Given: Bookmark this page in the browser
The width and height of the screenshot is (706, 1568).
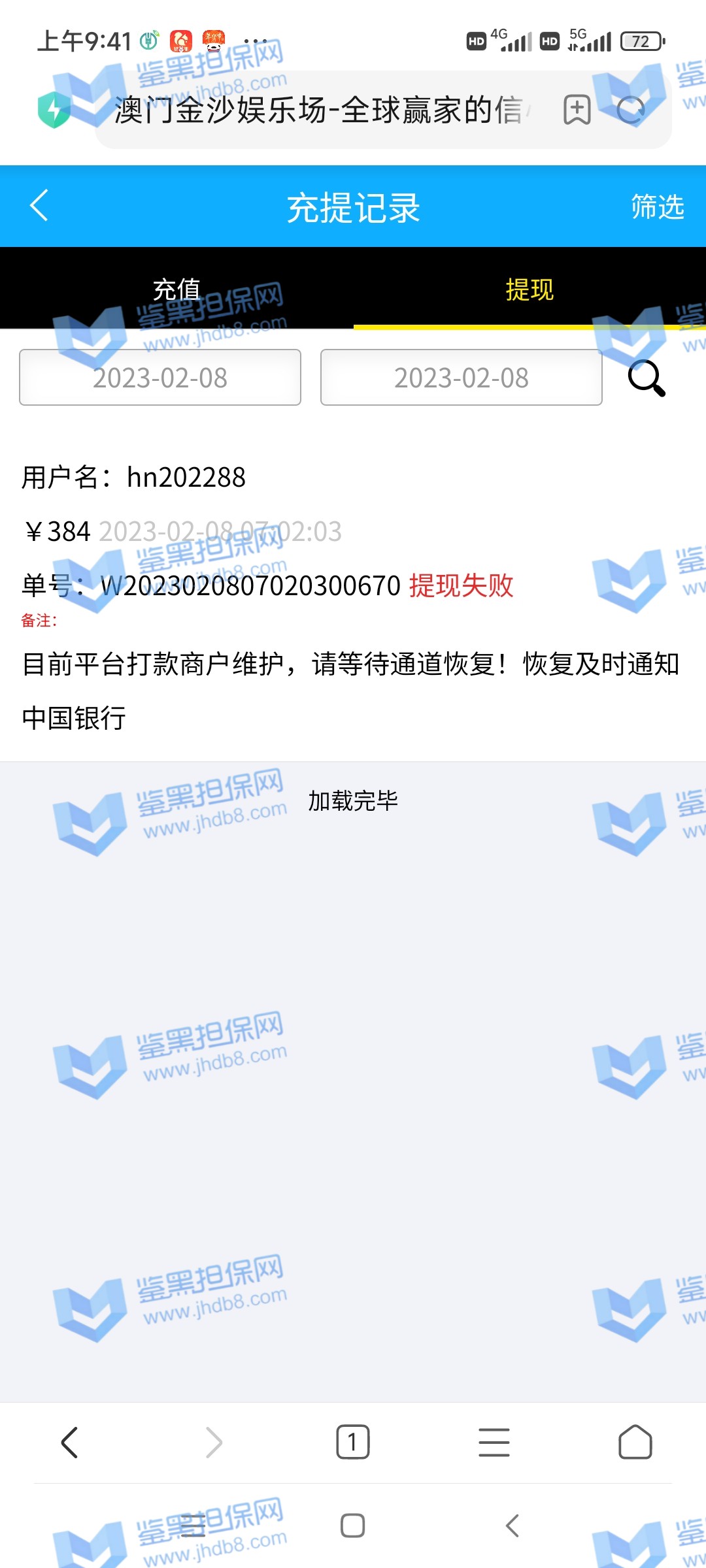Looking at the screenshot, I should [x=577, y=110].
